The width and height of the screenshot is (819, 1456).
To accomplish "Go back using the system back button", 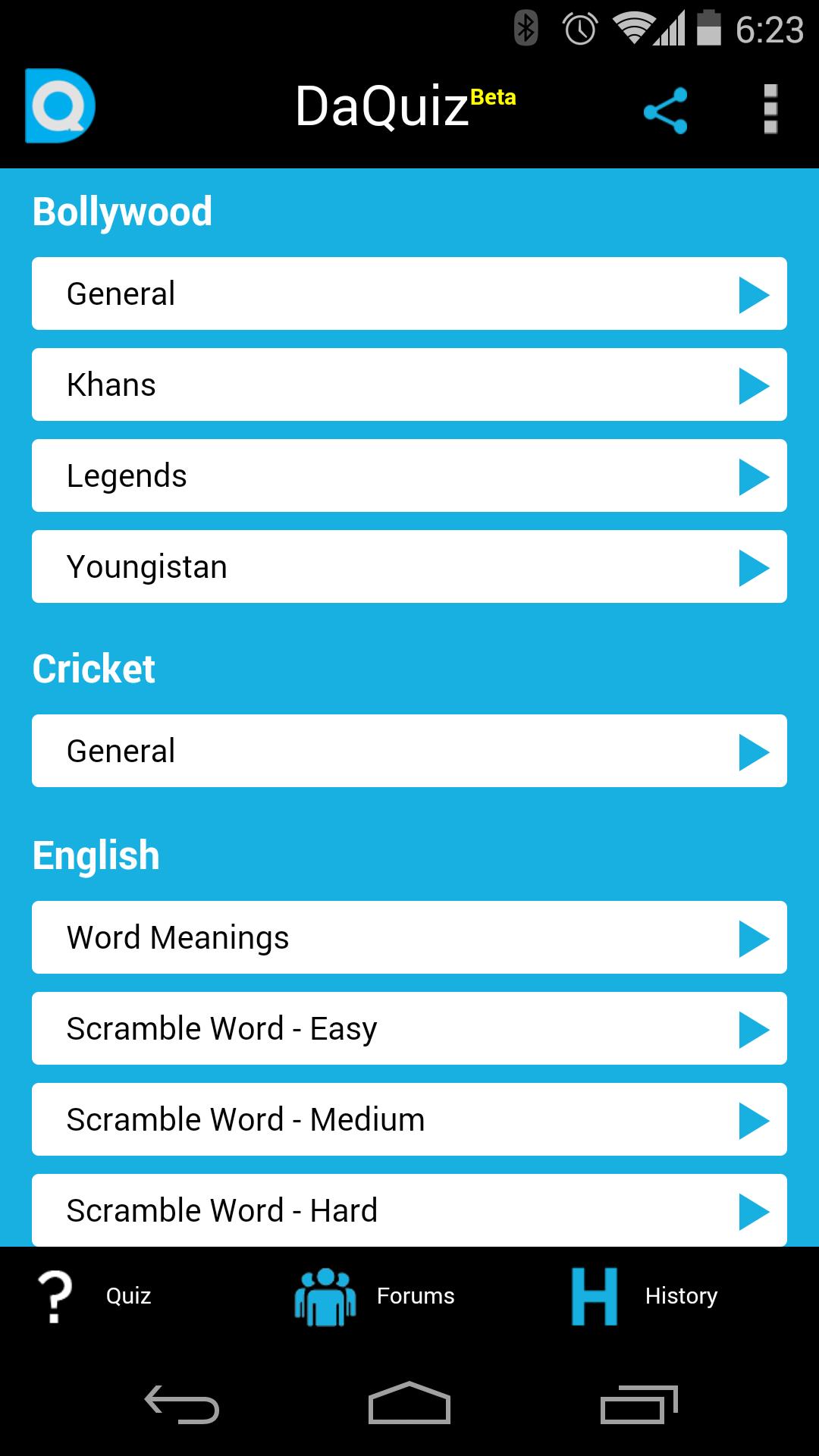I will pos(182,1404).
